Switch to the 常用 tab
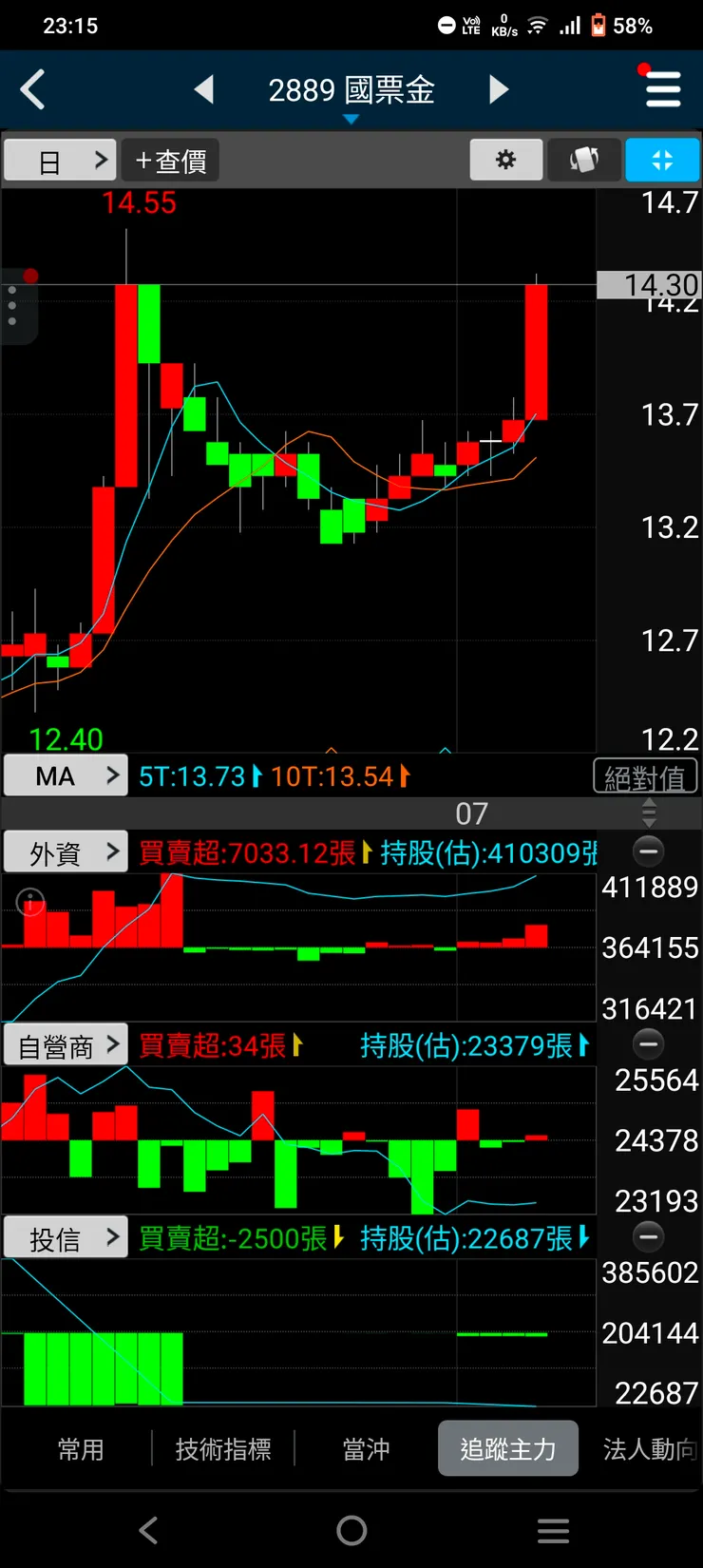 [81, 1449]
